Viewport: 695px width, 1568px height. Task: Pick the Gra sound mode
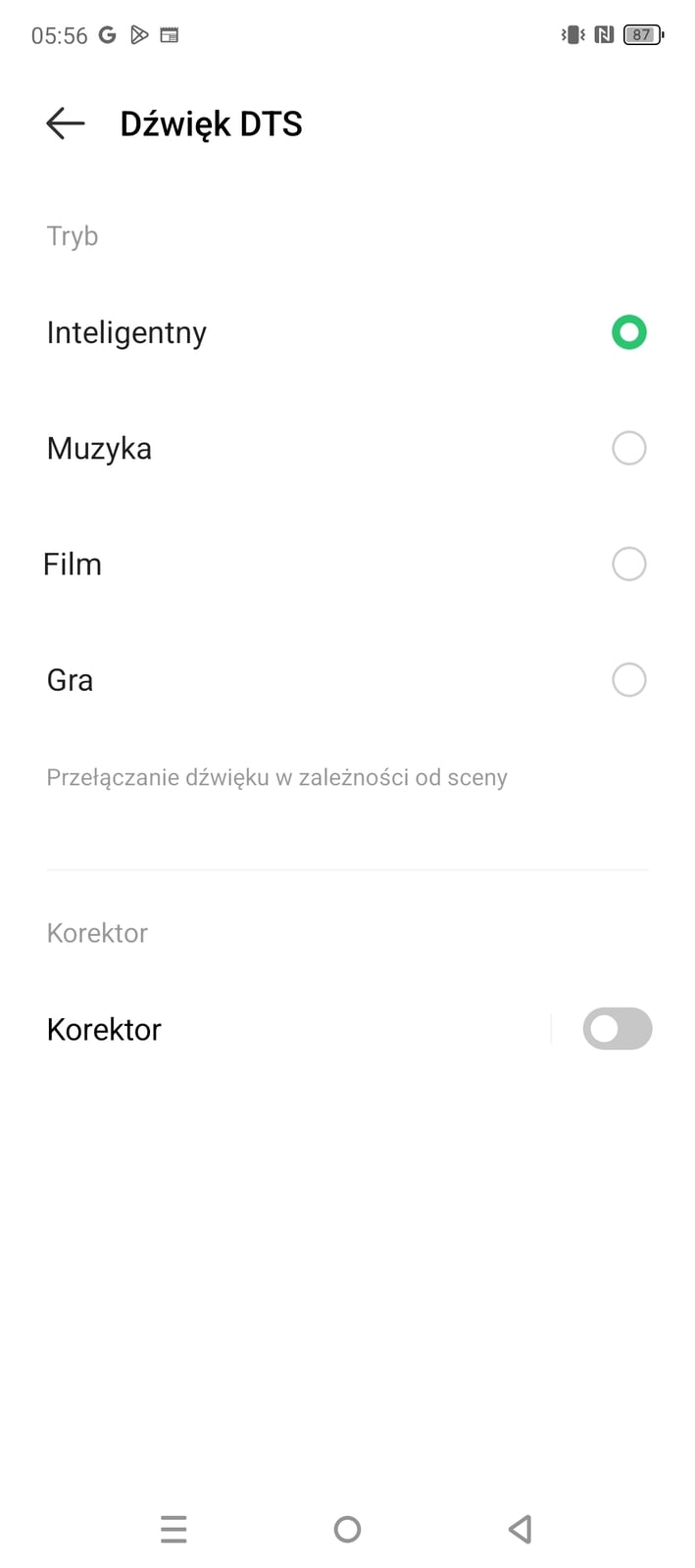(x=347, y=679)
